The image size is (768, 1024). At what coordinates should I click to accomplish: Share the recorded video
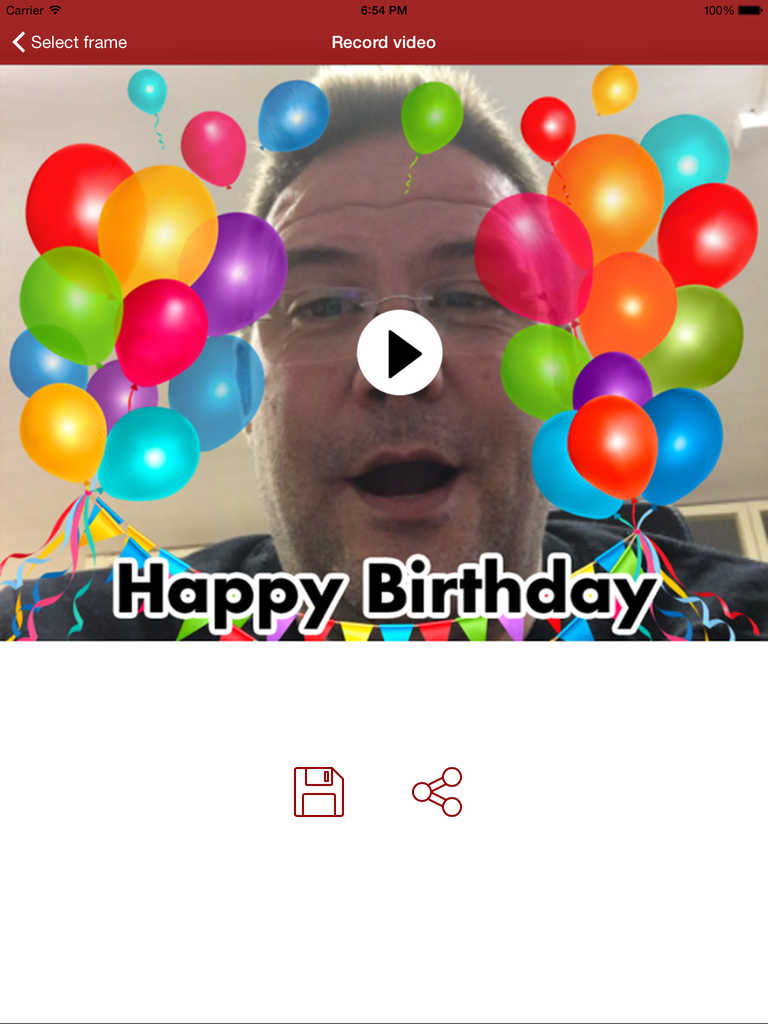coord(437,792)
